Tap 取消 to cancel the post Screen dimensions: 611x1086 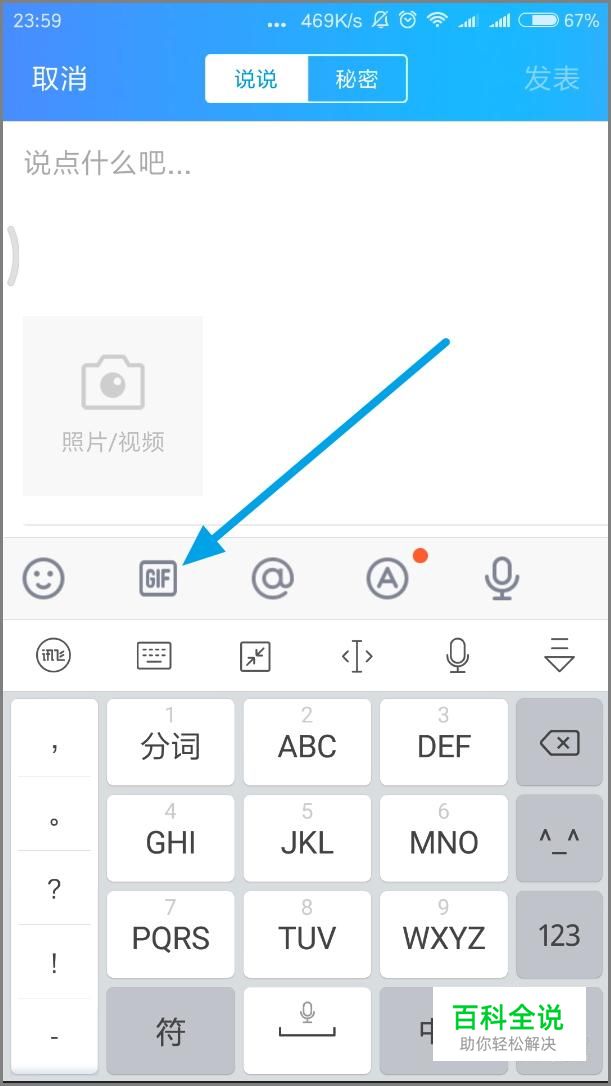59,79
